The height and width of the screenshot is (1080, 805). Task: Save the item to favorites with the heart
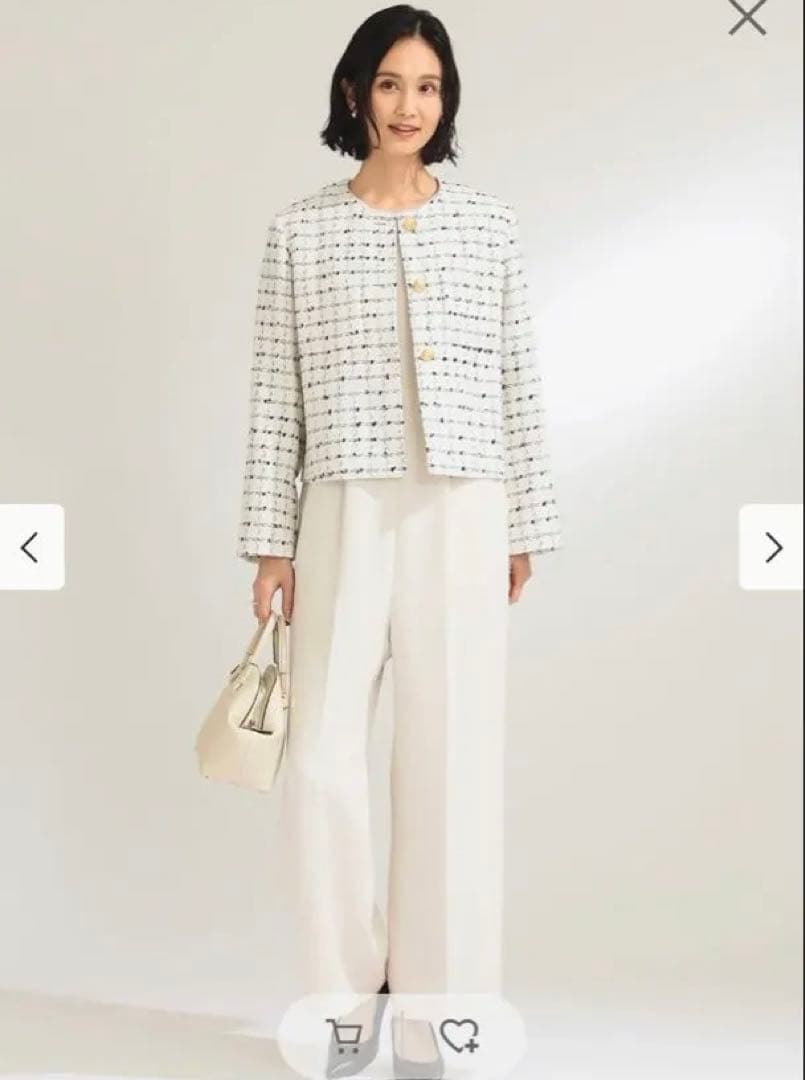(459, 1036)
